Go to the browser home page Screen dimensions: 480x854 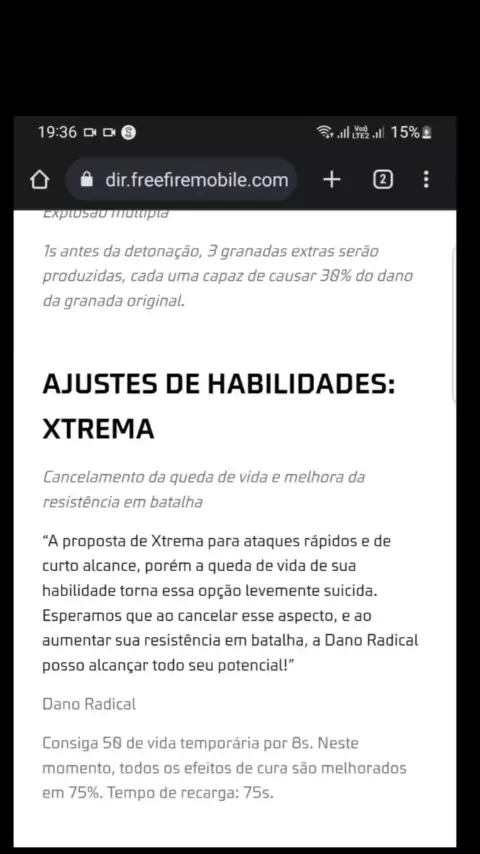coord(40,180)
